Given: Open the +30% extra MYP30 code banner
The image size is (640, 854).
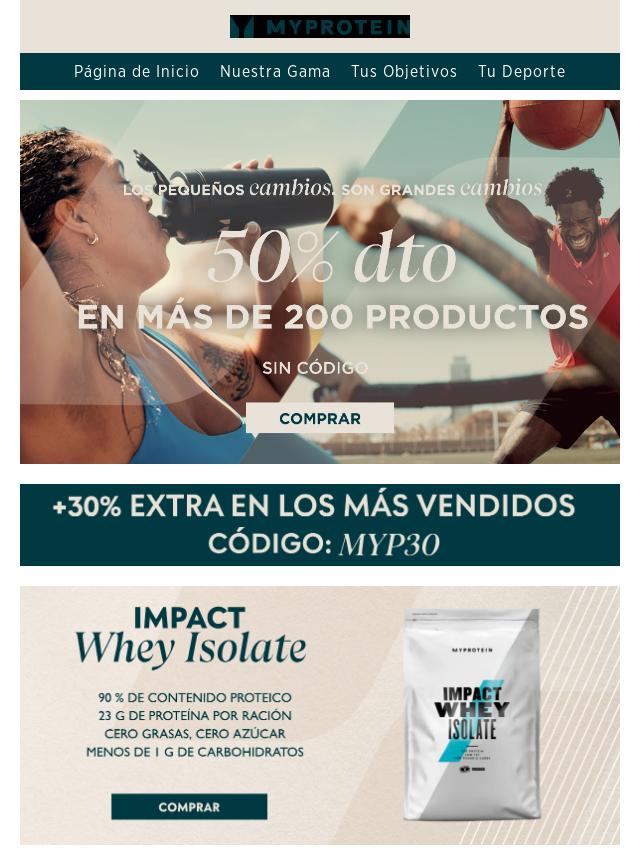Looking at the screenshot, I should point(320,525).
